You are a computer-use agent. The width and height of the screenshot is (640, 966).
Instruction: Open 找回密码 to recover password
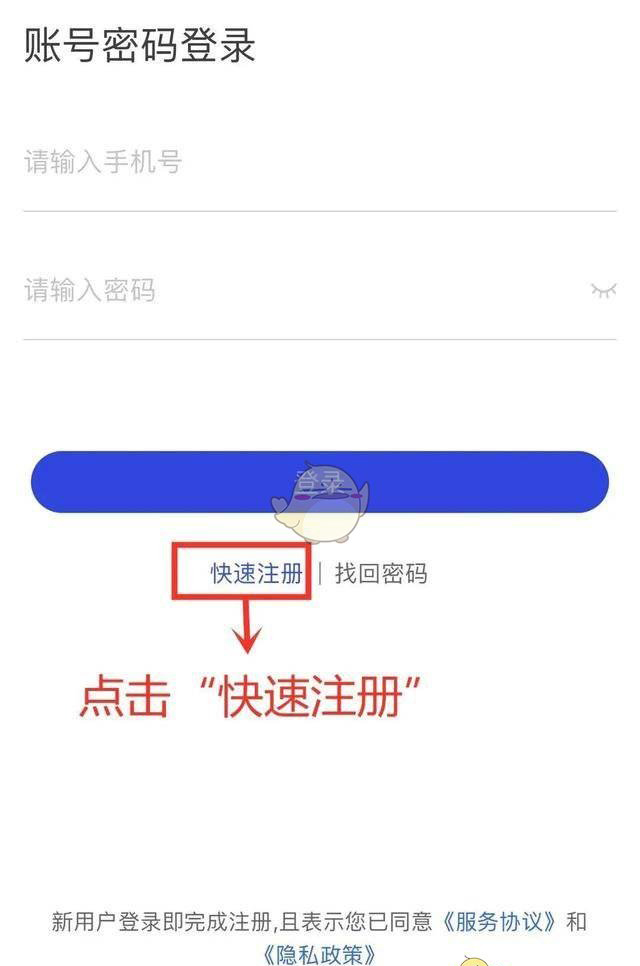(x=381, y=573)
